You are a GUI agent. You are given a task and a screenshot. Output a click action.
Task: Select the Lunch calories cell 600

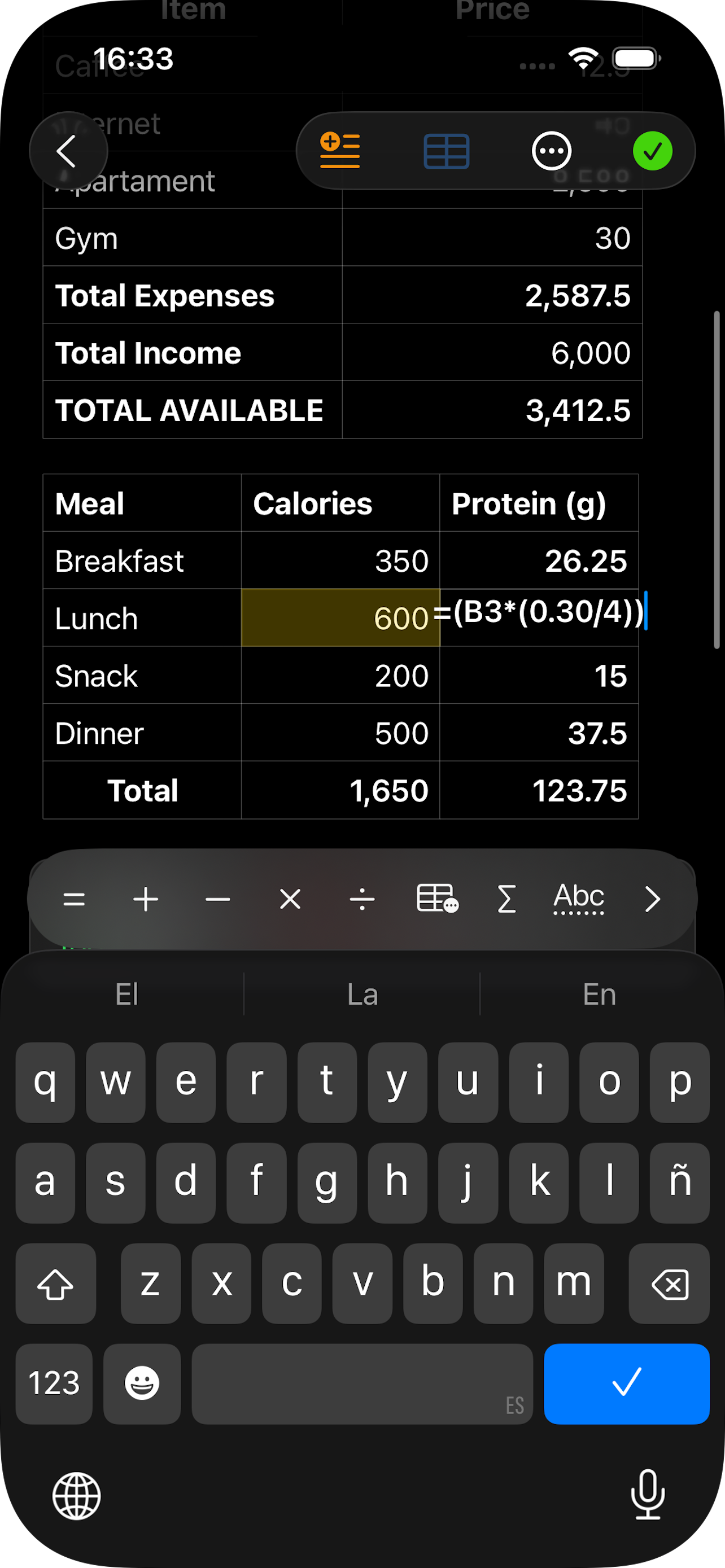click(x=340, y=618)
